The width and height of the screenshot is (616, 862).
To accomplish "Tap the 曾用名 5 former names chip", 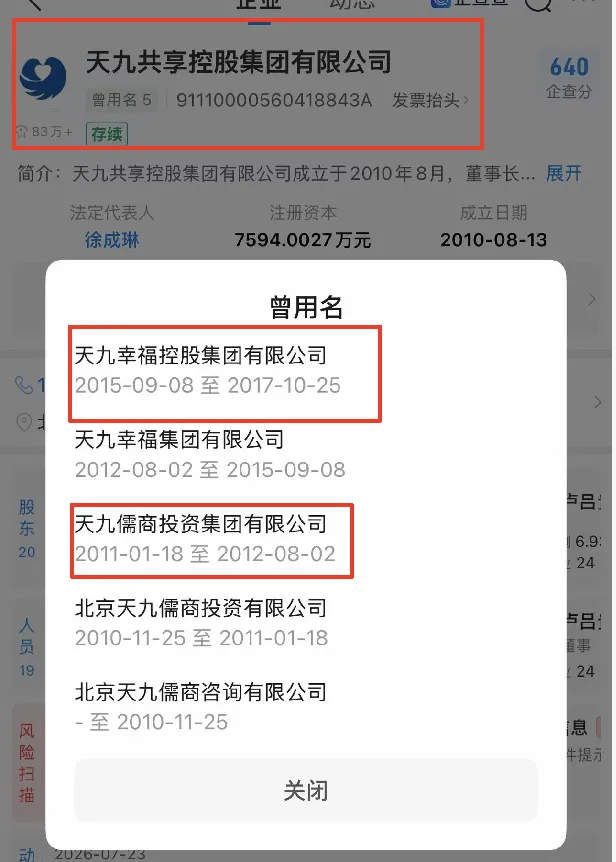I will (121, 100).
